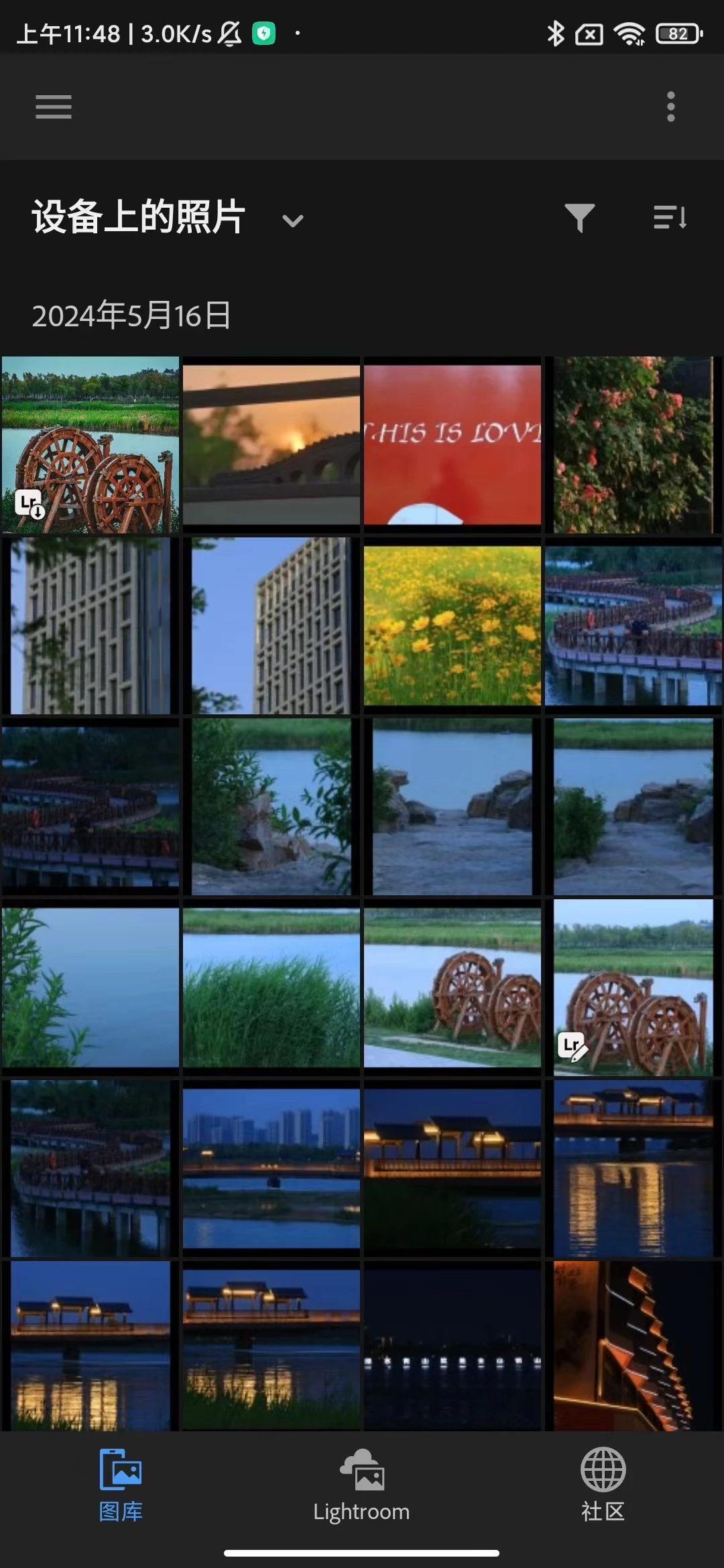Open the row of white lights night photo
This screenshot has height=1568, width=724.
point(452,1346)
